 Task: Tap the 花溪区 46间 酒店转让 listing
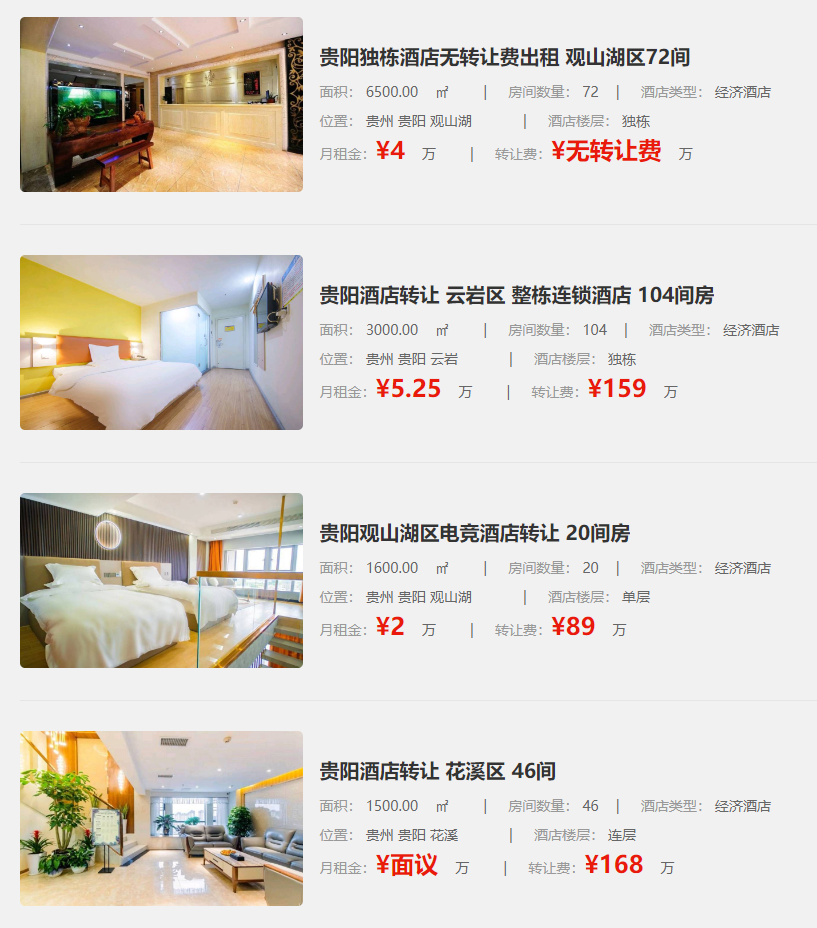[437, 772]
